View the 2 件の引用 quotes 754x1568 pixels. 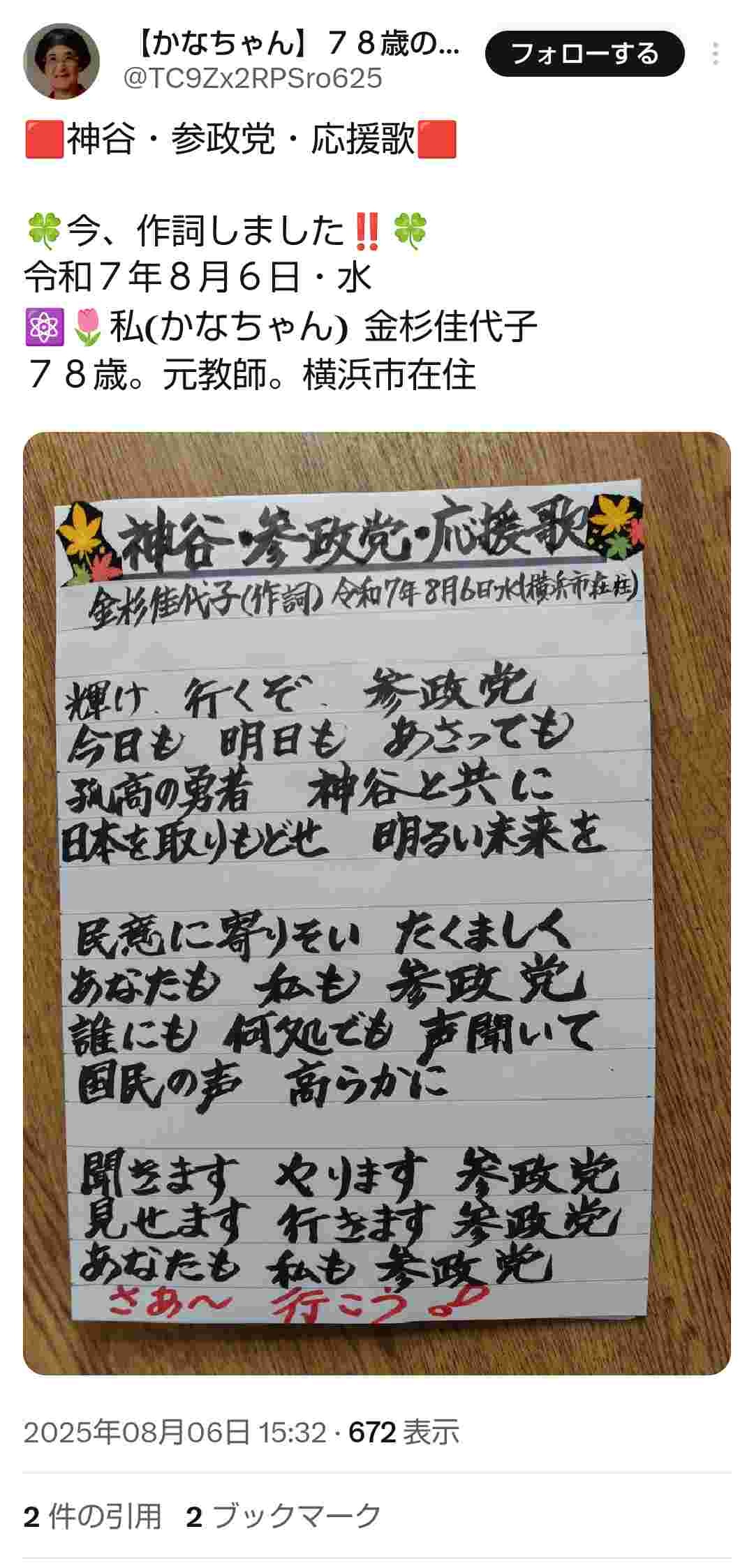click(x=93, y=1516)
